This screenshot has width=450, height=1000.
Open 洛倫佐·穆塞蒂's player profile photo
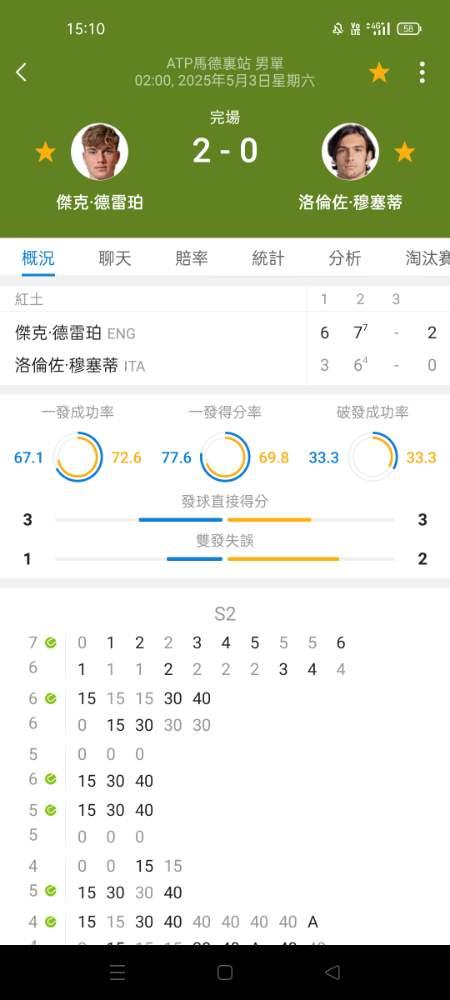tap(350, 152)
